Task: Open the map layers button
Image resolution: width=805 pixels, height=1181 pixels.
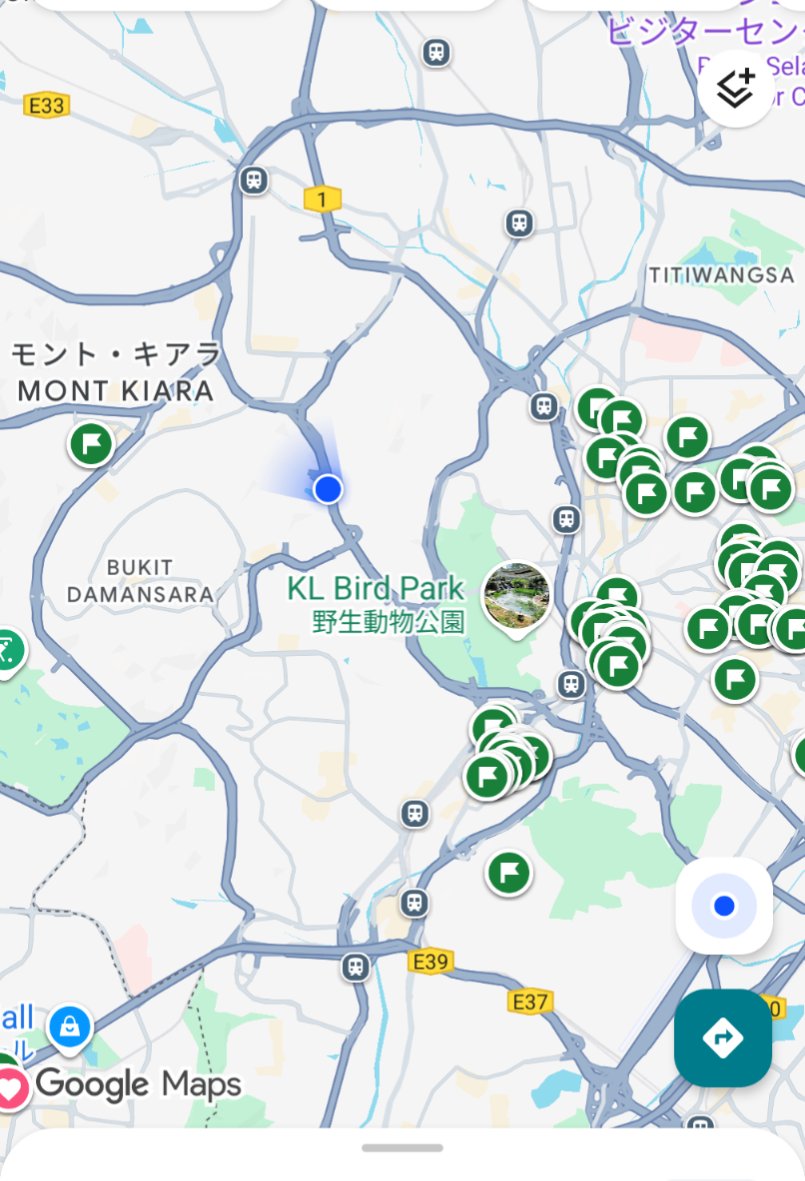Action: (735, 89)
